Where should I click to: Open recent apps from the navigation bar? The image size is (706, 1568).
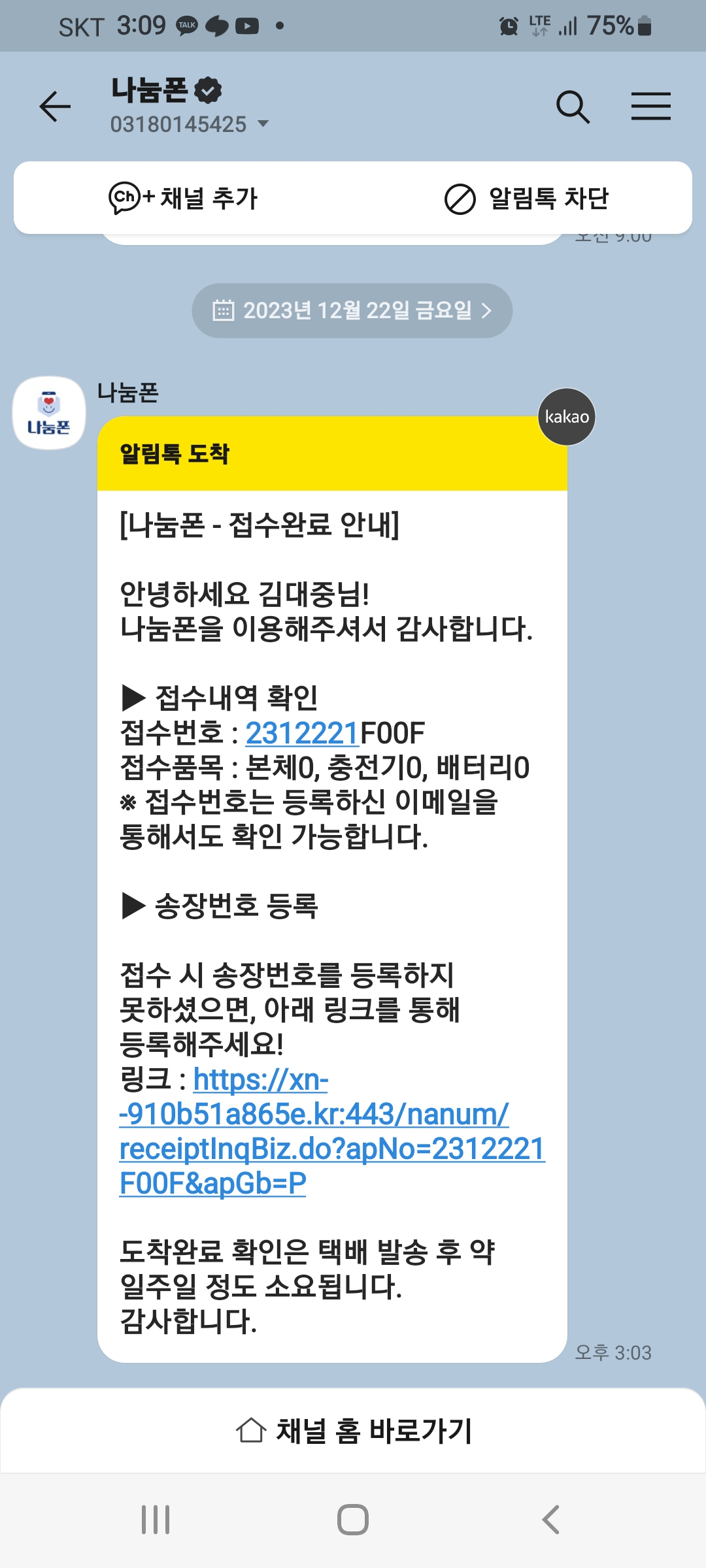[x=156, y=1520]
